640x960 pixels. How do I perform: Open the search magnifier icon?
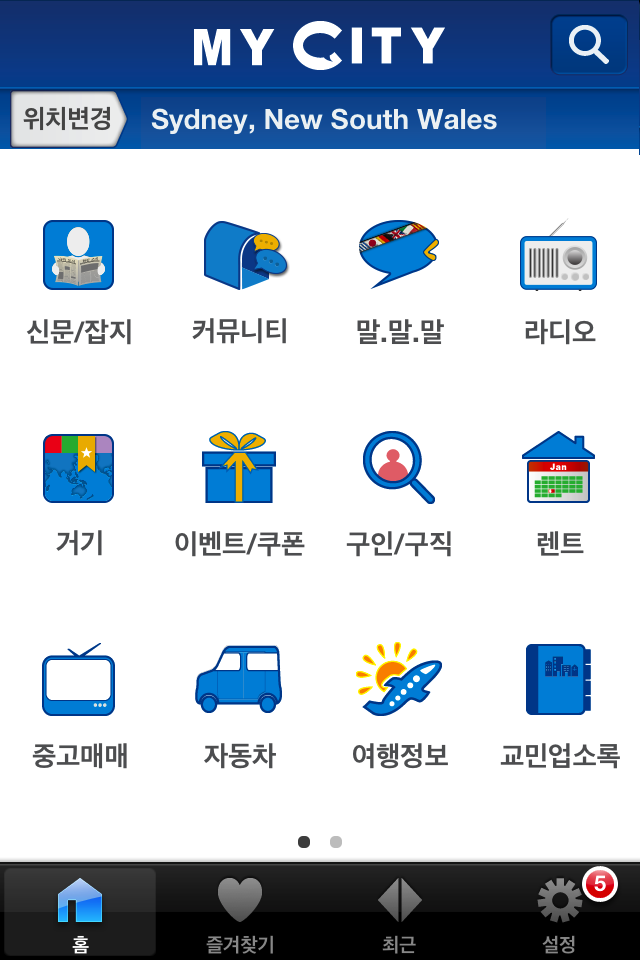pos(588,45)
